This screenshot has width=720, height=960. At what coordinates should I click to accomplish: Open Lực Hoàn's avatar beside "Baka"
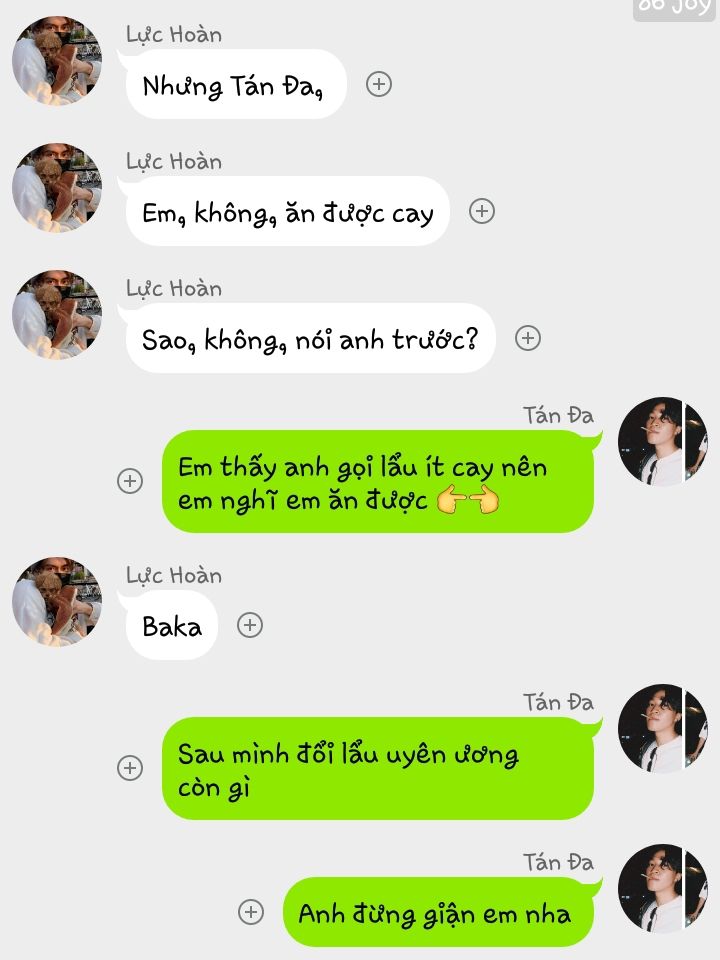click(x=57, y=602)
